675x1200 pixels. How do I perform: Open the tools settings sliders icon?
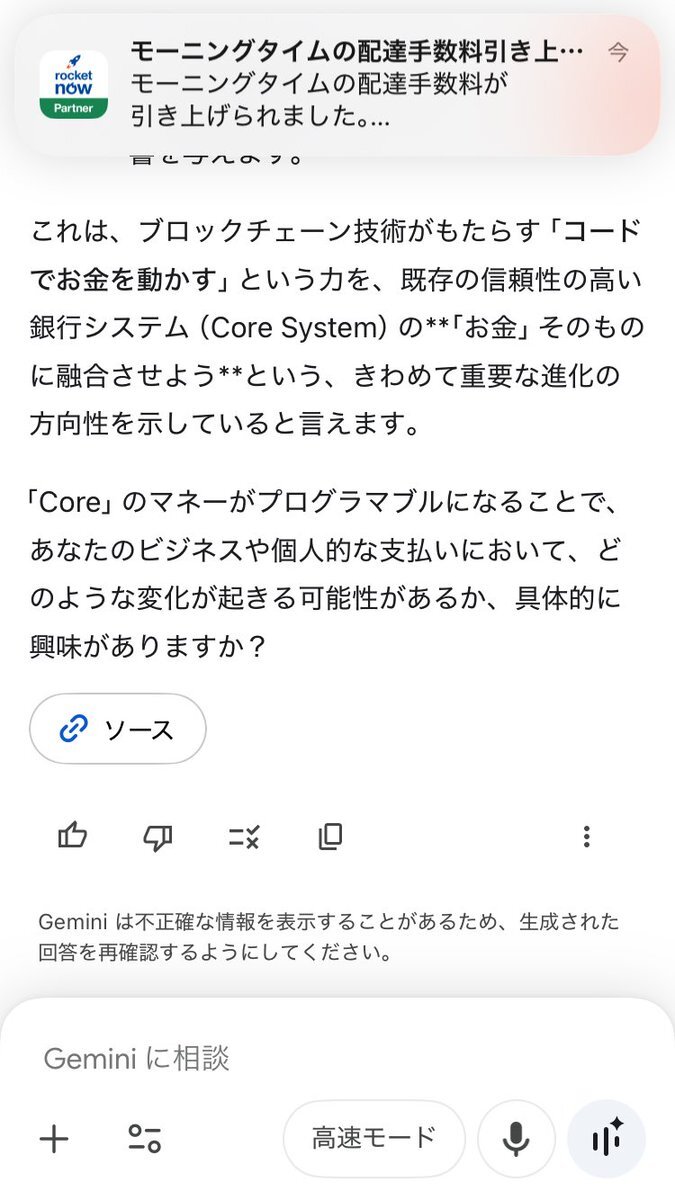(144, 1139)
